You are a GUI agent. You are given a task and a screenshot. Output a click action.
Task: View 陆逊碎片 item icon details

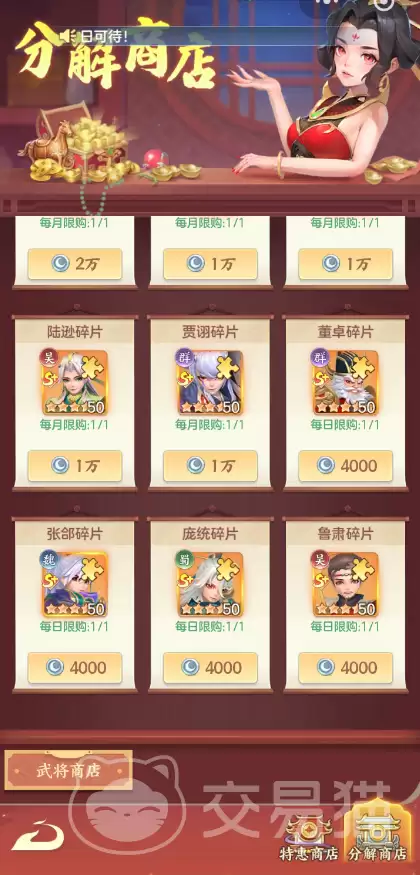(75, 382)
